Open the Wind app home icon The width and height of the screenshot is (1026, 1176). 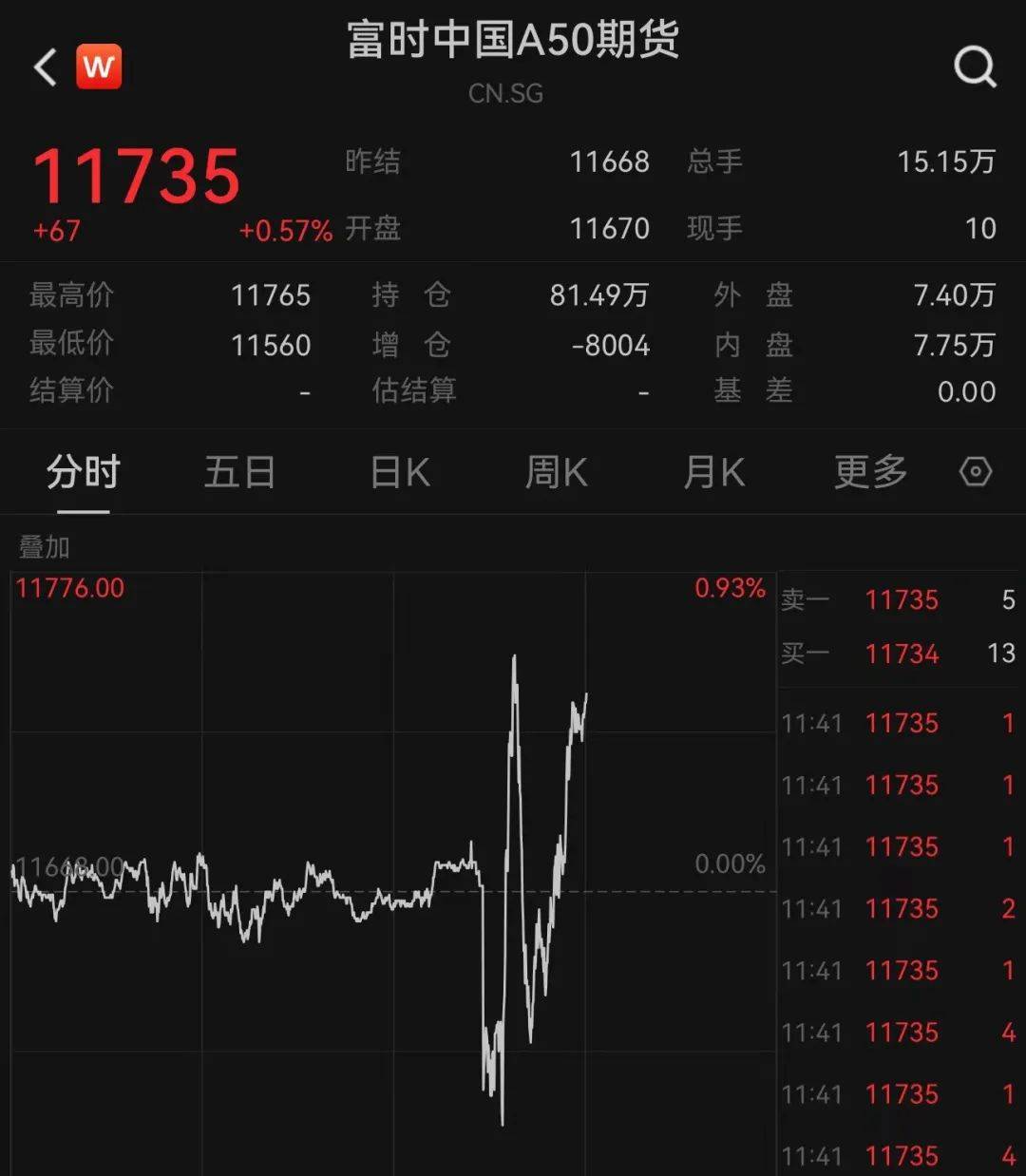tap(98, 66)
